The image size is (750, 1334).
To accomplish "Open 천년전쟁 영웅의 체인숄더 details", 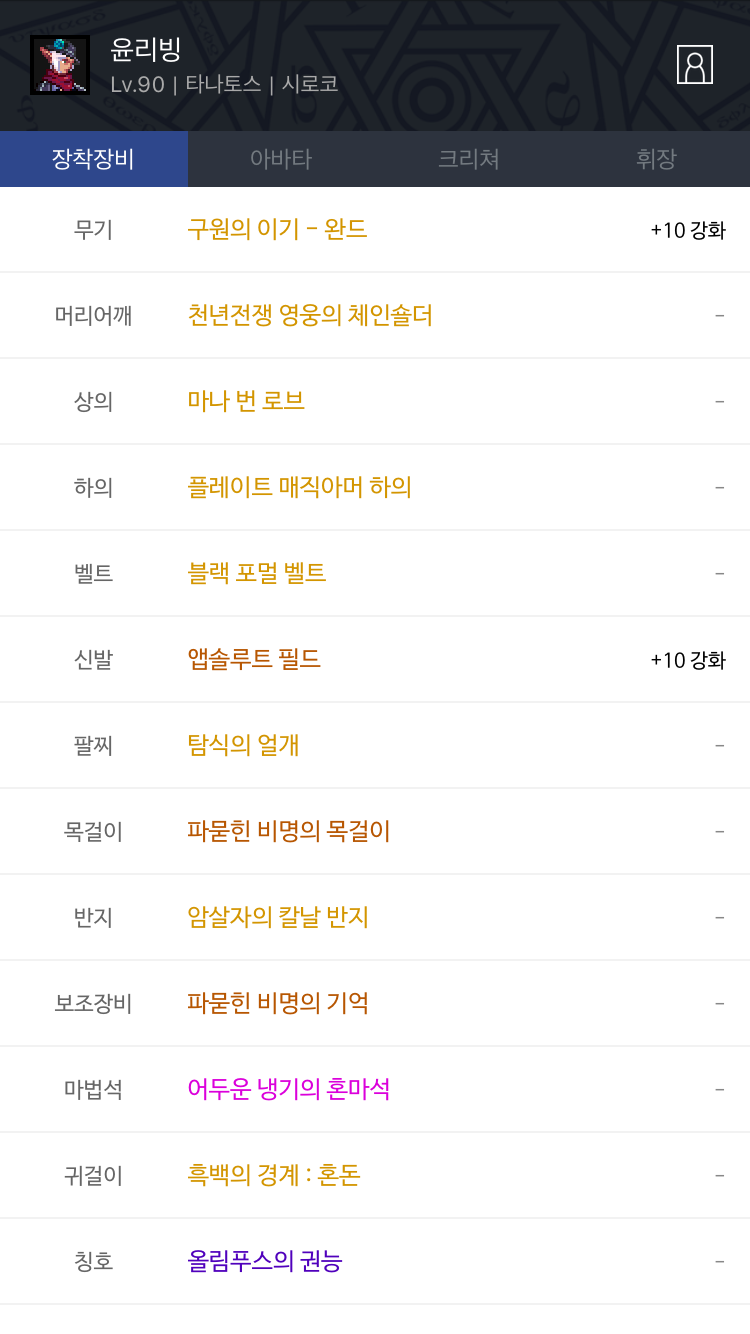I will pos(375,315).
